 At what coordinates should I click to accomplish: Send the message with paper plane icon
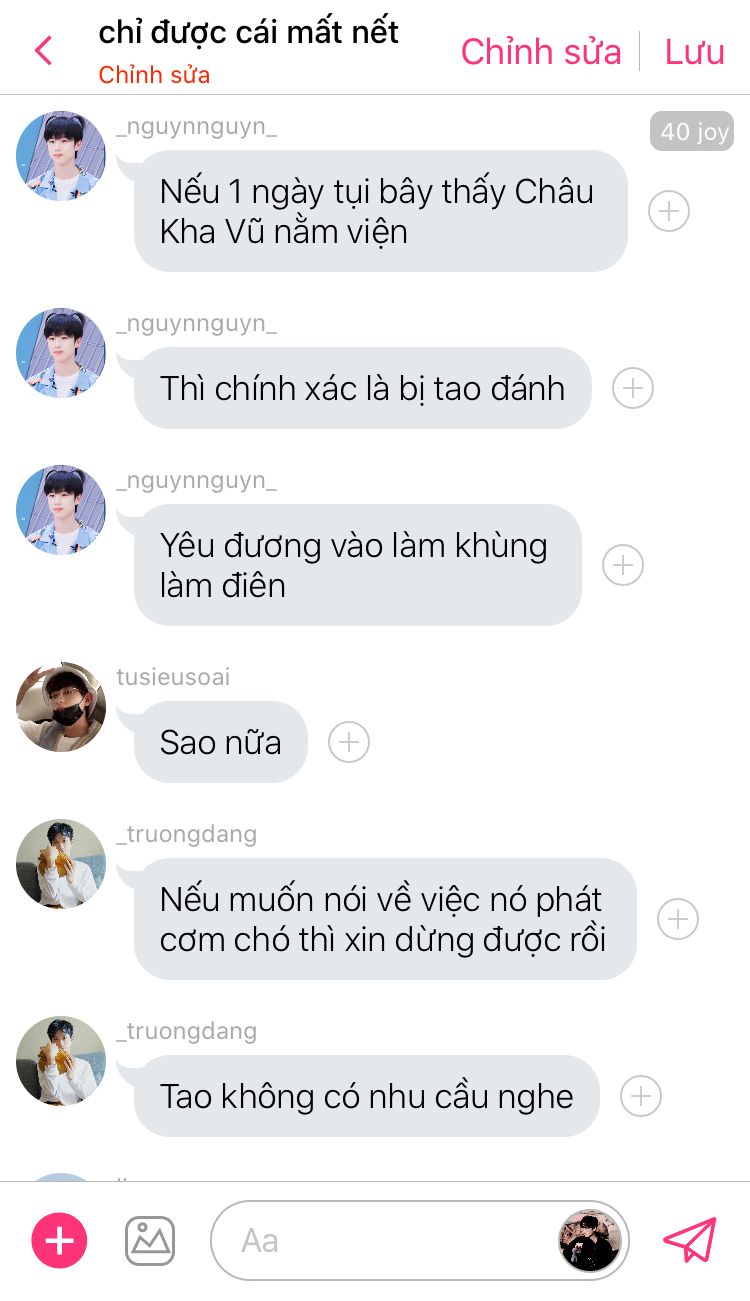click(690, 1241)
